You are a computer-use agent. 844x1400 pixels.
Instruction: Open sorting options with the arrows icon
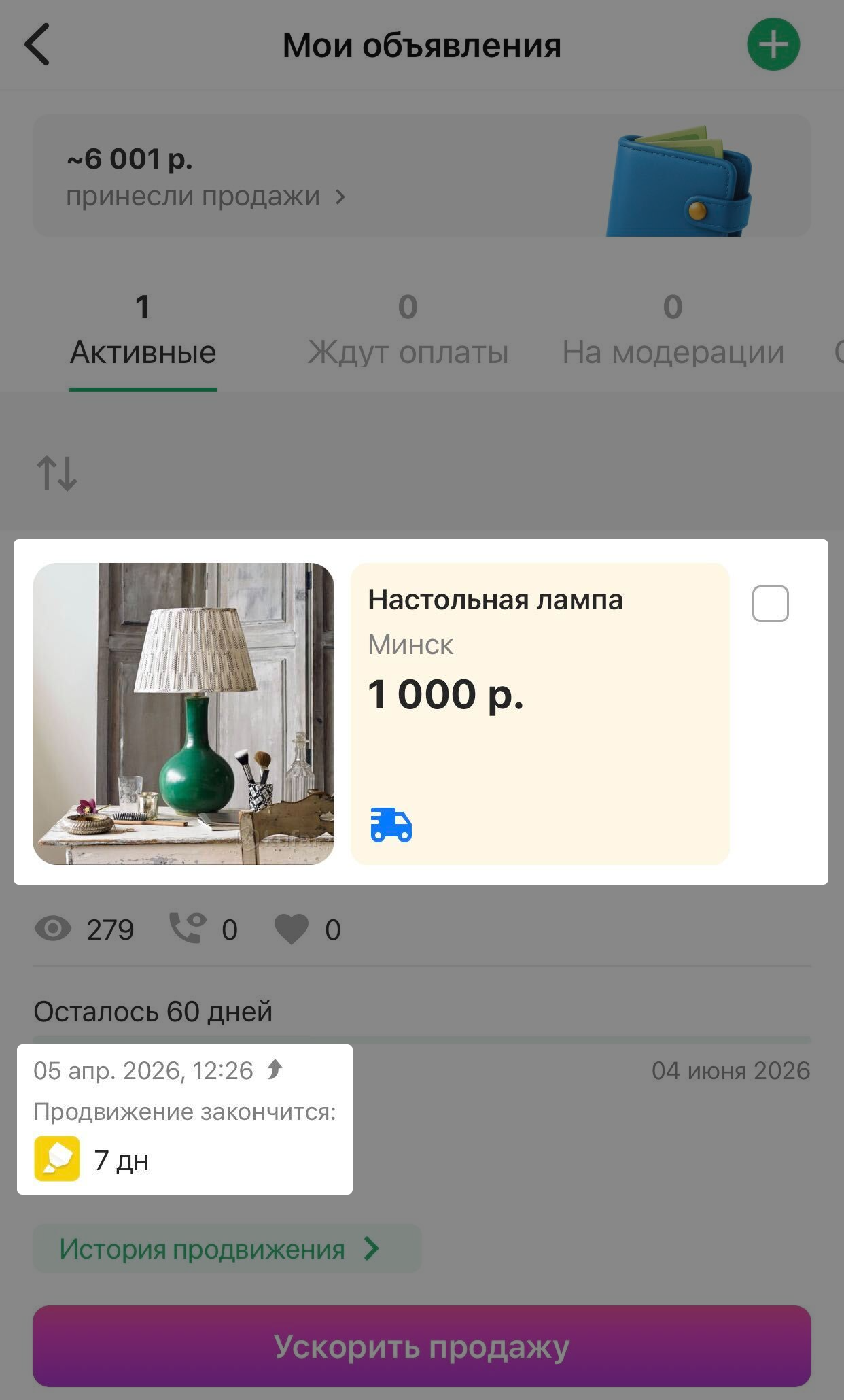pos(57,473)
